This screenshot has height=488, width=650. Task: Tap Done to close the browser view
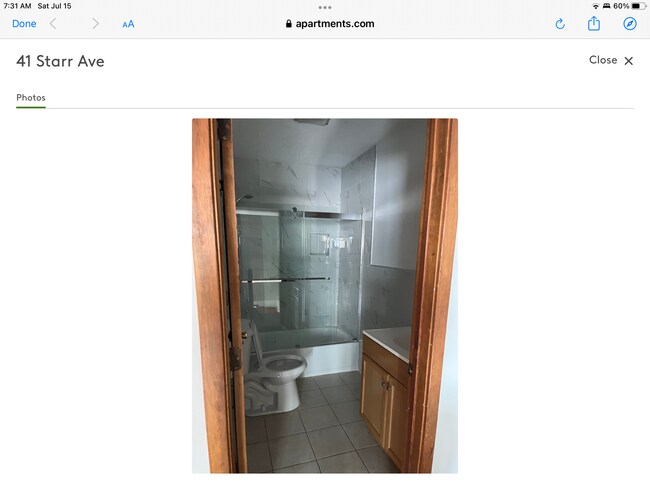[x=24, y=24]
